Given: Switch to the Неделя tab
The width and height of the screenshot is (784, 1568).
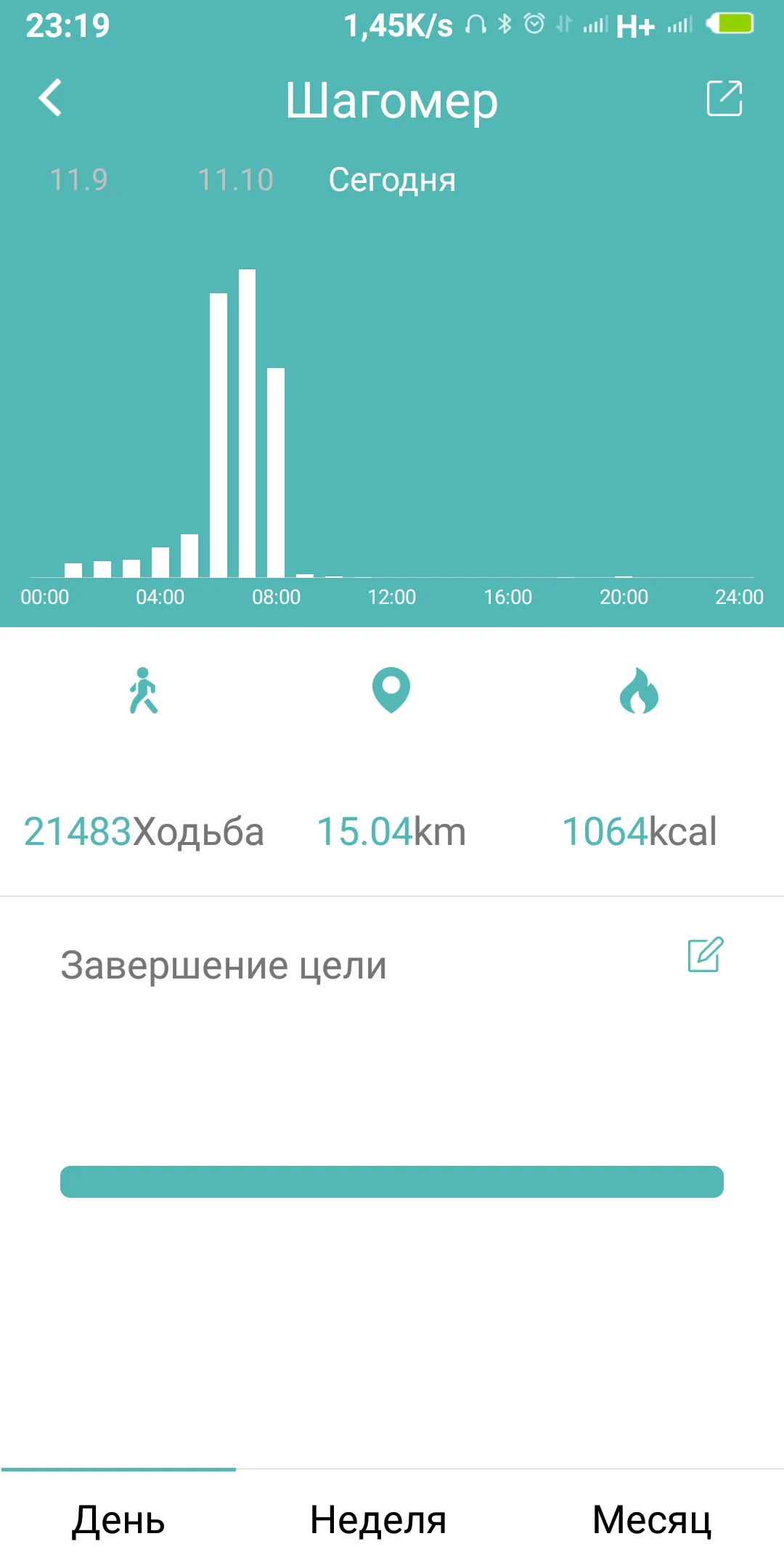Looking at the screenshot, I should [378, 1519].
